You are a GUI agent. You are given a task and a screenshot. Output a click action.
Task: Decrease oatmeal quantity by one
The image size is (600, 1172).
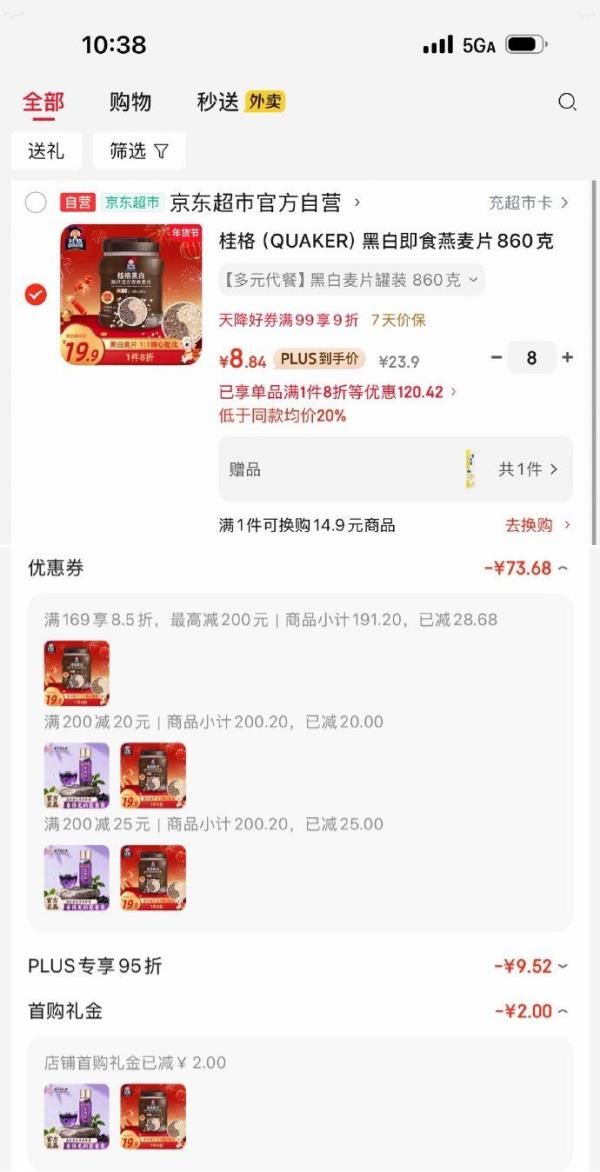pos(496,358)
